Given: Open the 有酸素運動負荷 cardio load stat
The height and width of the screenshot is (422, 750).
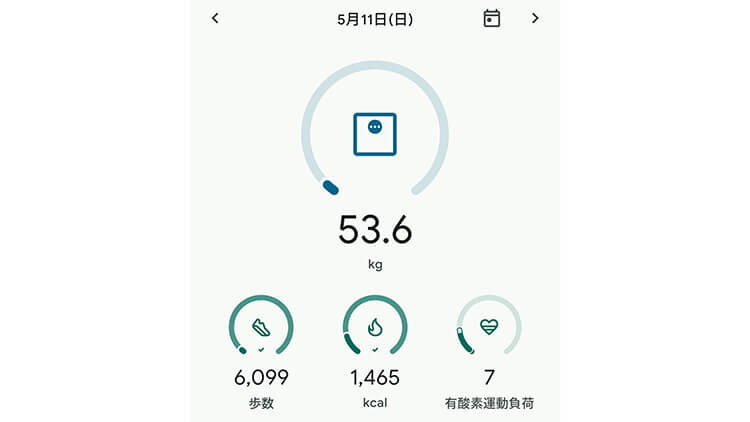Looking at the screenshot, I should 488,328.
